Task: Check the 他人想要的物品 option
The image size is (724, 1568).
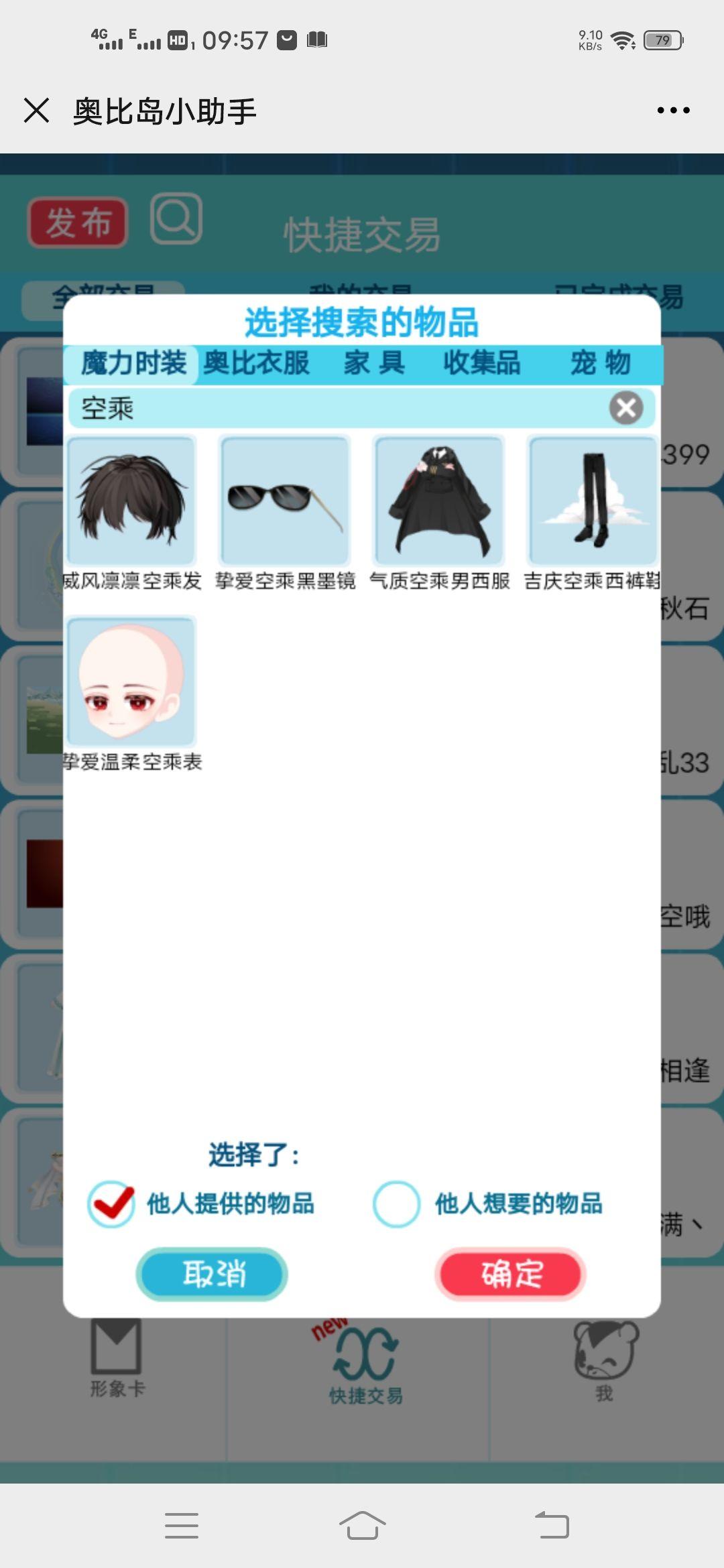Action: pyautogui.click(x=397, y=1204)
